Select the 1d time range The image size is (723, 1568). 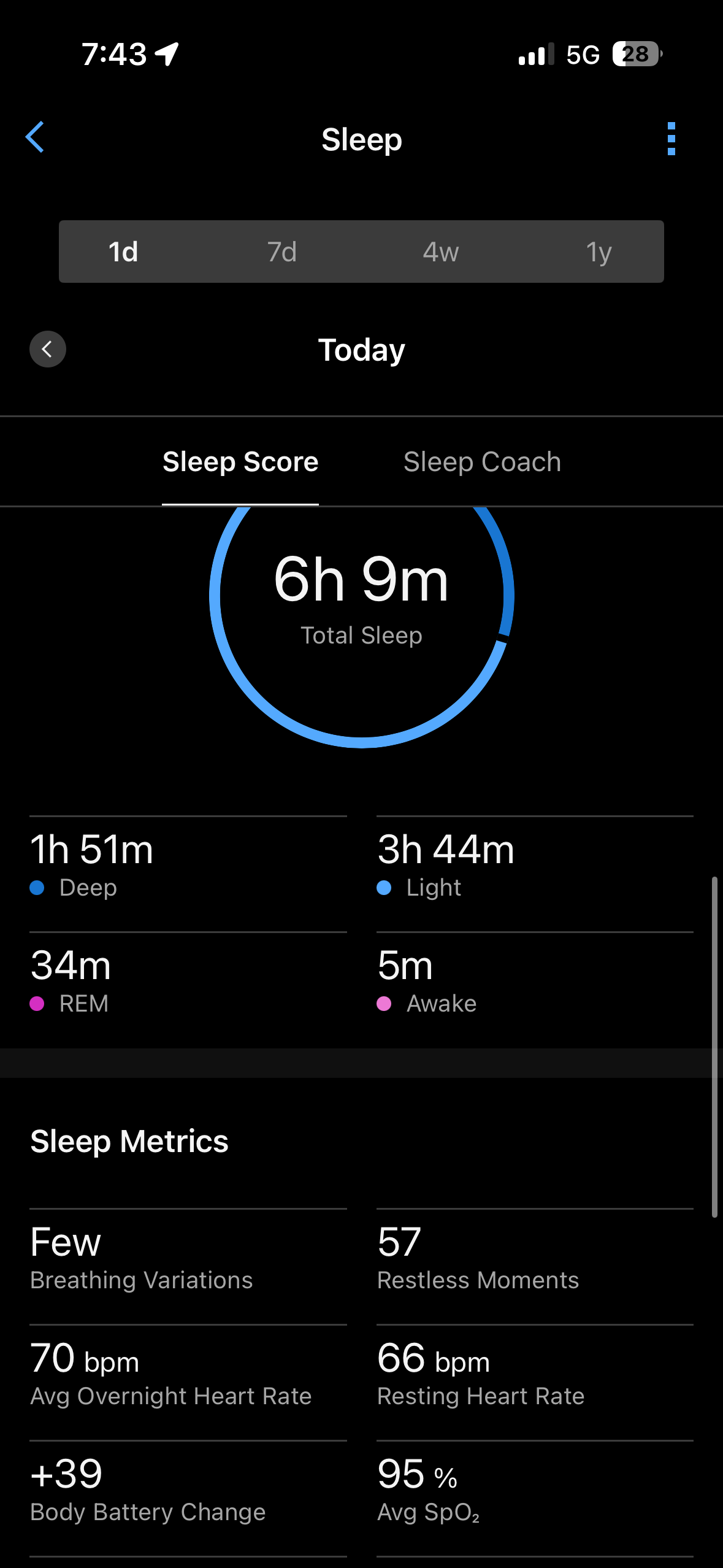pyautogui.click(x=123, y=252)
